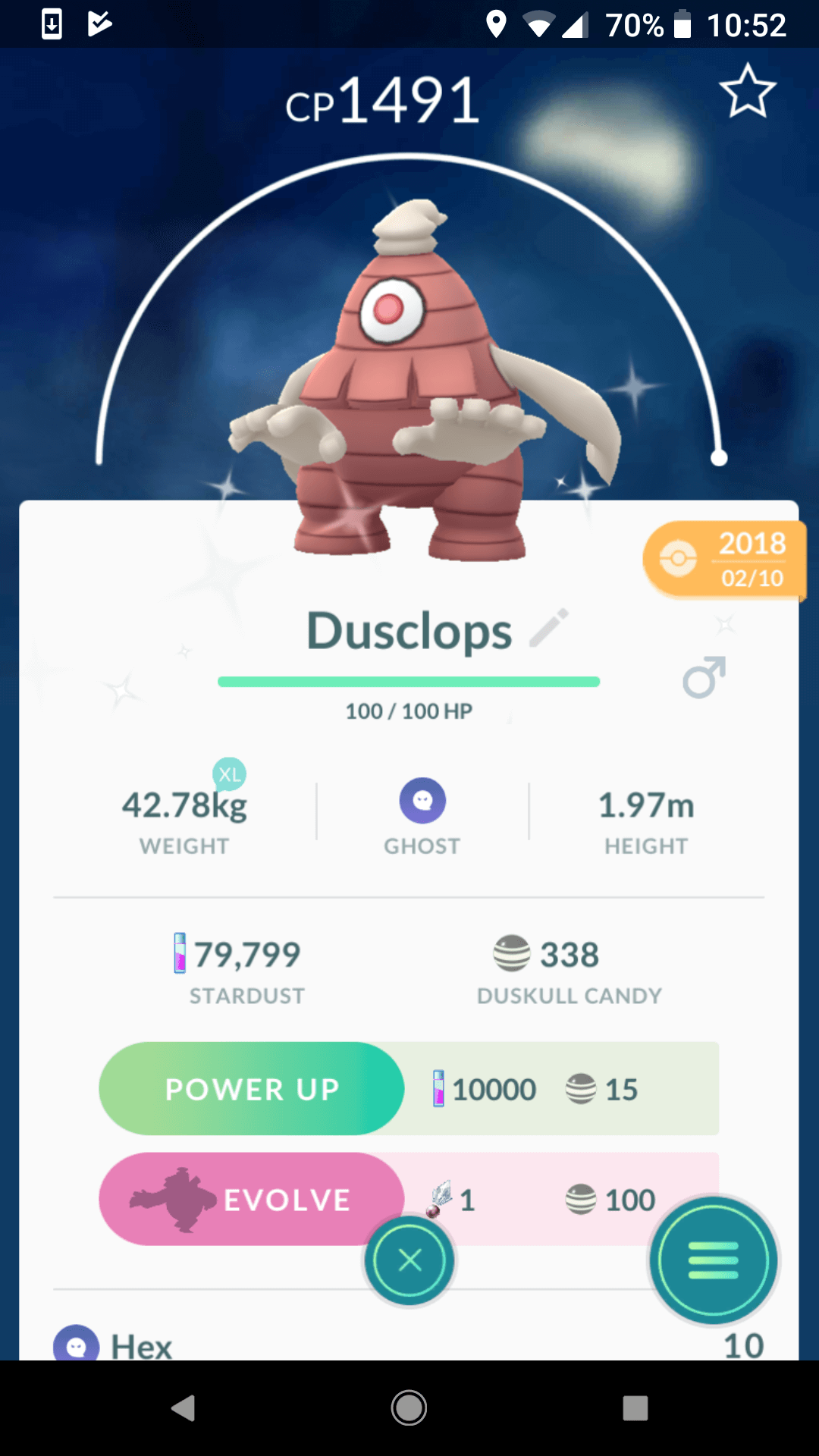819x1456 pixels.
Task: Go back using Android back button
Action: tap(183, 1408)
